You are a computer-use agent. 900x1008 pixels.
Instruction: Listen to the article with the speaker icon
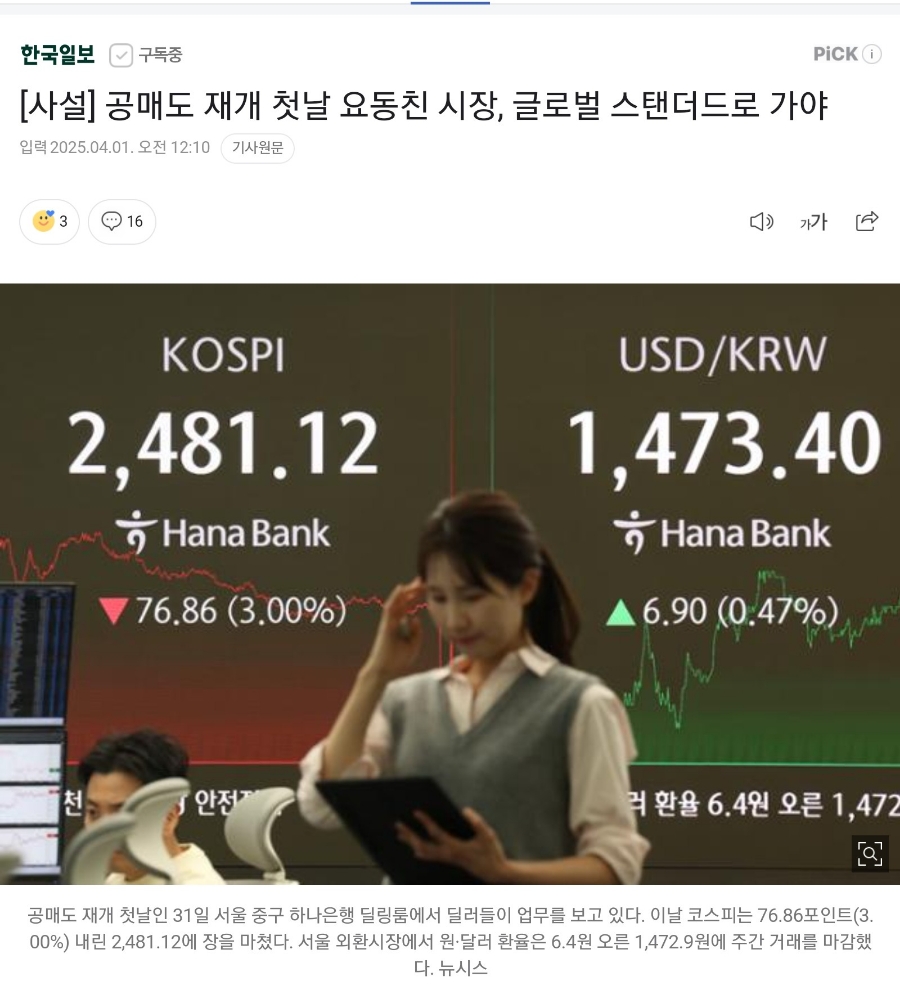(761, 222)
